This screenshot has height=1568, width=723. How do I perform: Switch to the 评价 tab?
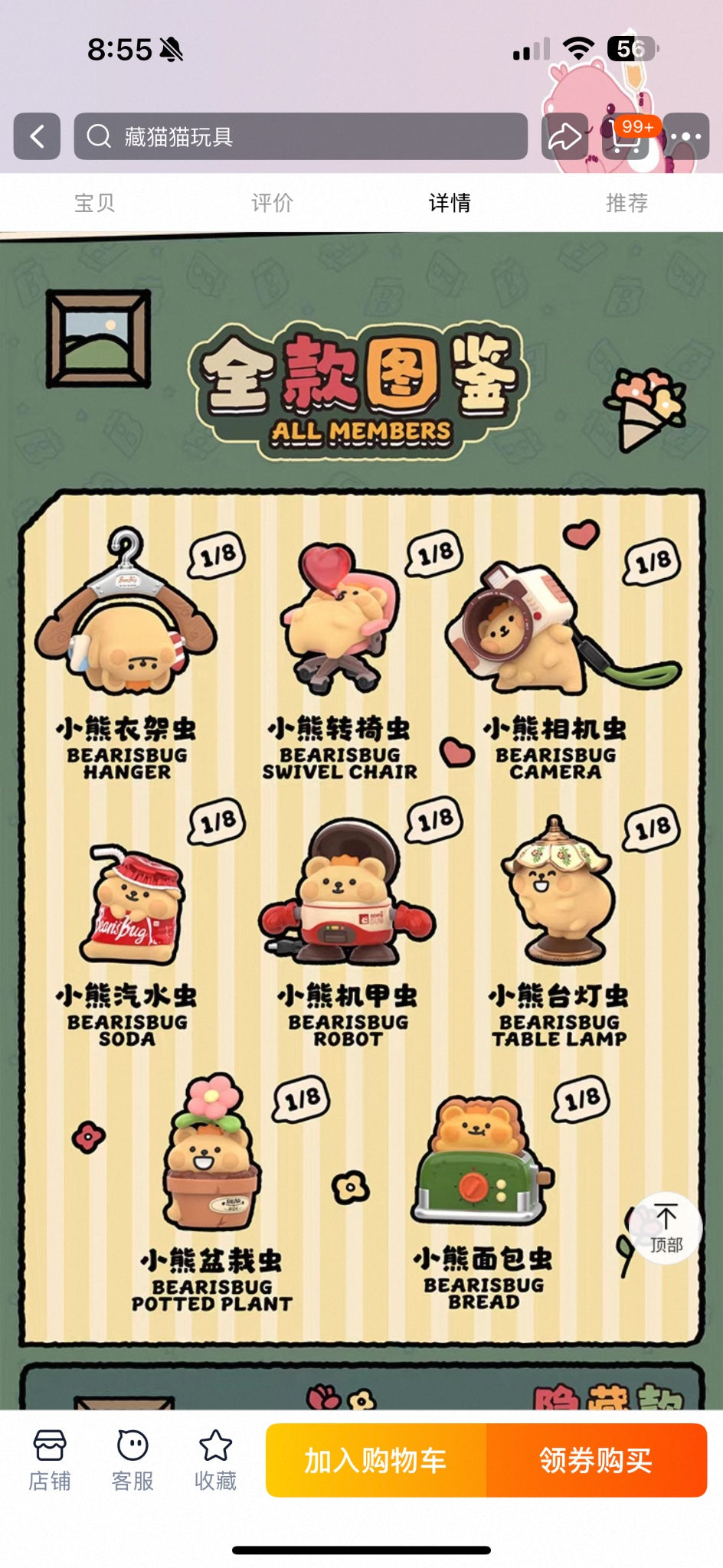272,203
